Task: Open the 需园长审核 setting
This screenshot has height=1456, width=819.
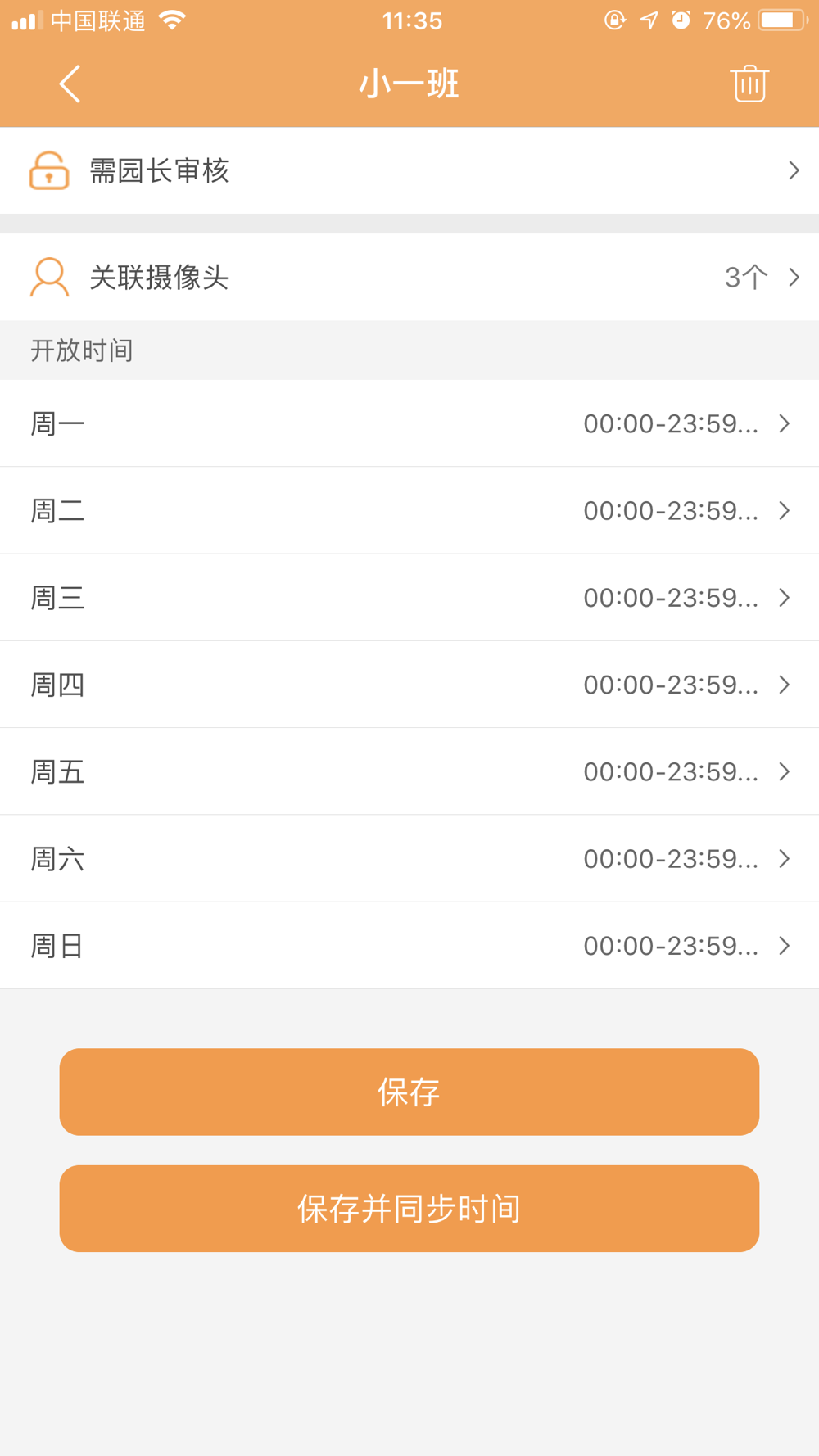Action: click(409, 170)
